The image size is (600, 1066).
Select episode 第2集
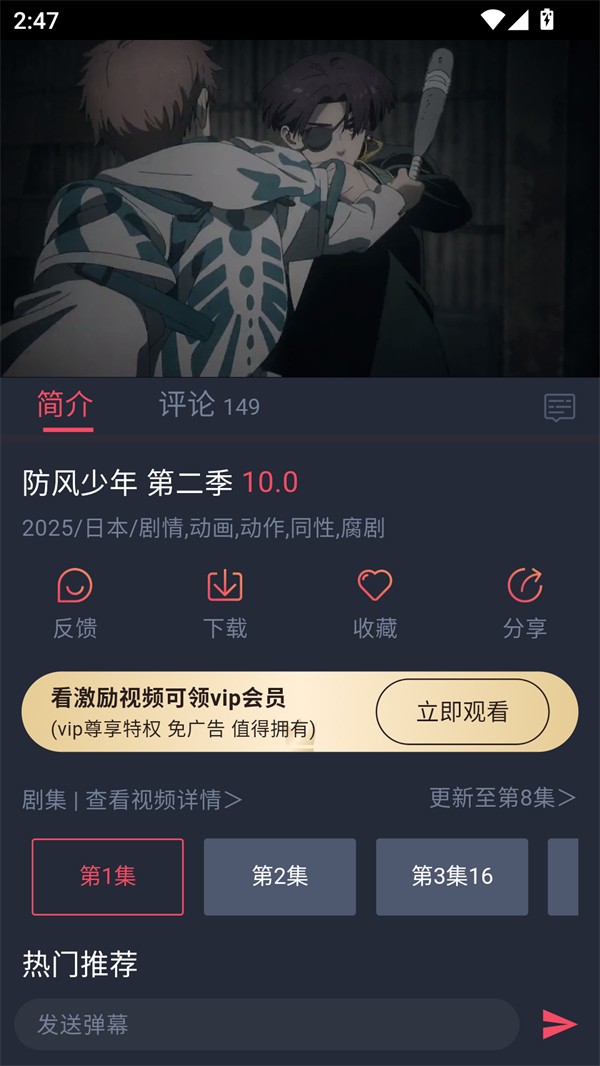pos(280,877)
